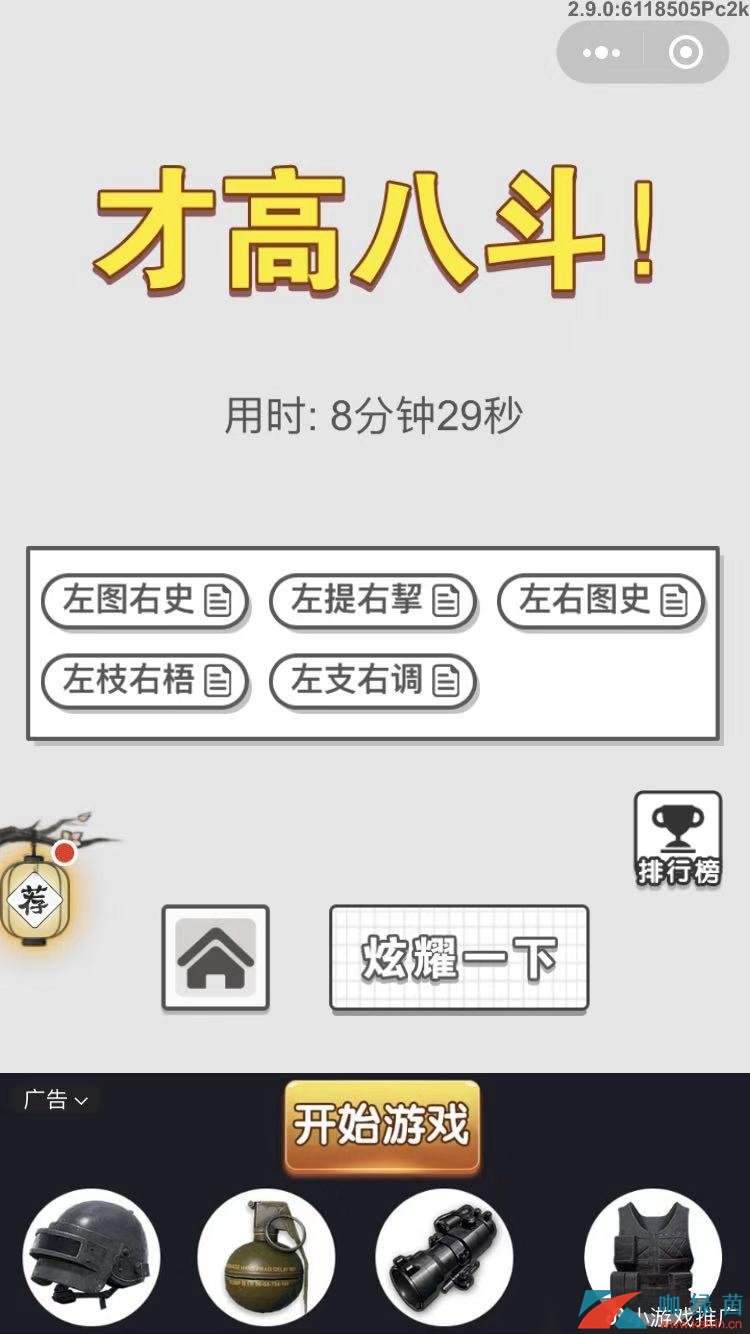Open the 排行榜 leaderboard
Image resolution: width=750 pixels, height=1334 pixels.
coord(678,840)
